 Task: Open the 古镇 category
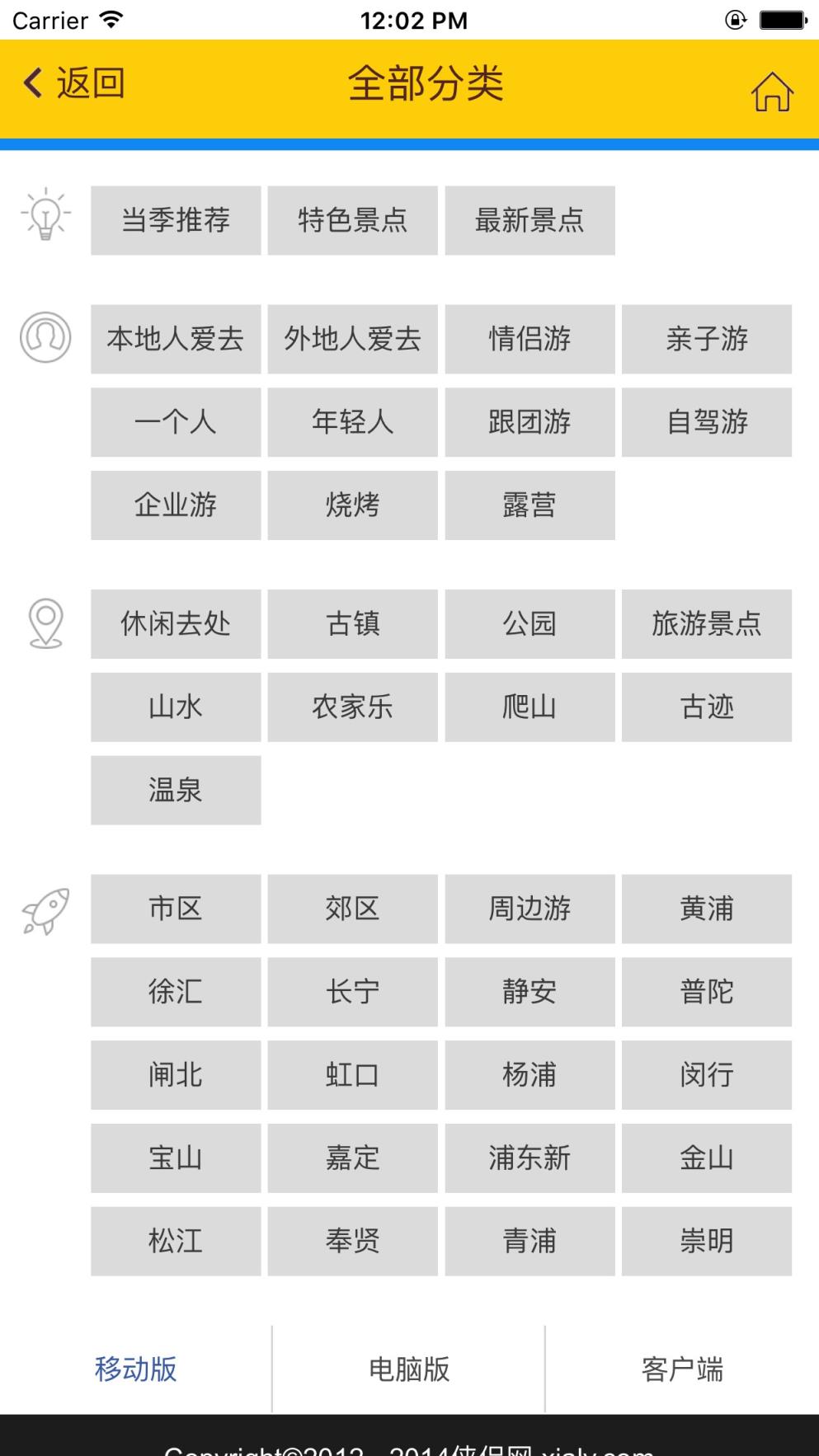coord(351,623)
